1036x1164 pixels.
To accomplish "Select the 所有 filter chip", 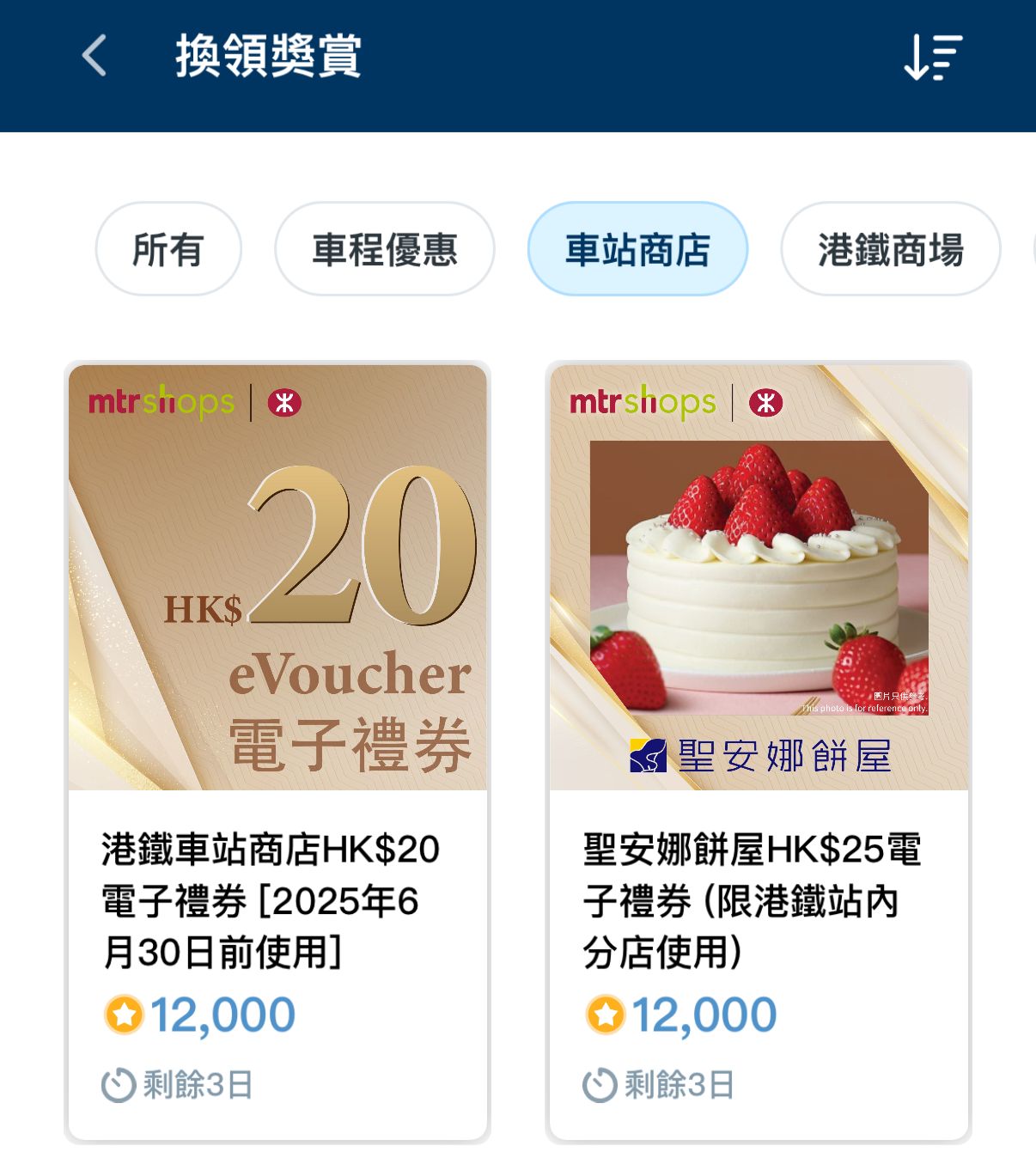I will pos(168,249).
